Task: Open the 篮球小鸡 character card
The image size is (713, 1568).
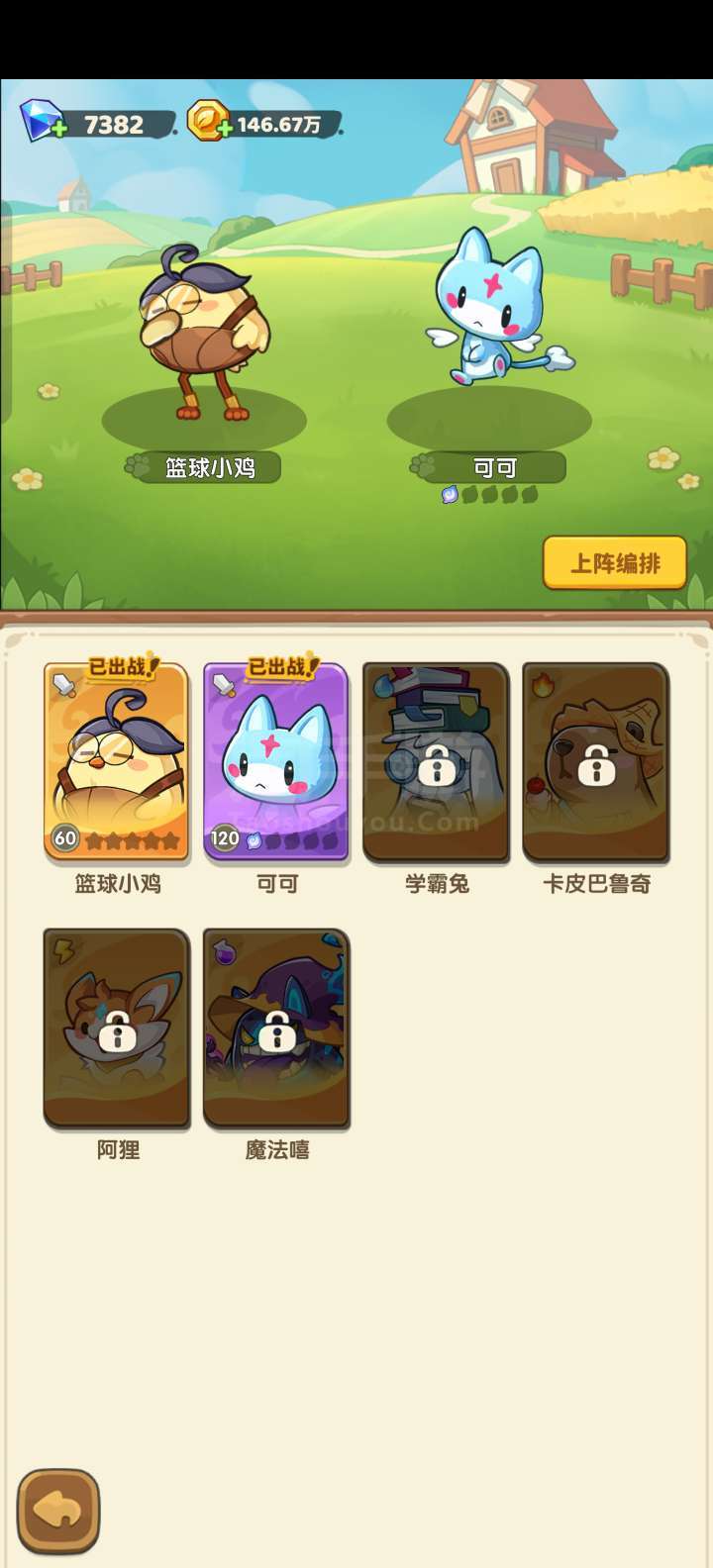Action: click(x=117, y=760)
